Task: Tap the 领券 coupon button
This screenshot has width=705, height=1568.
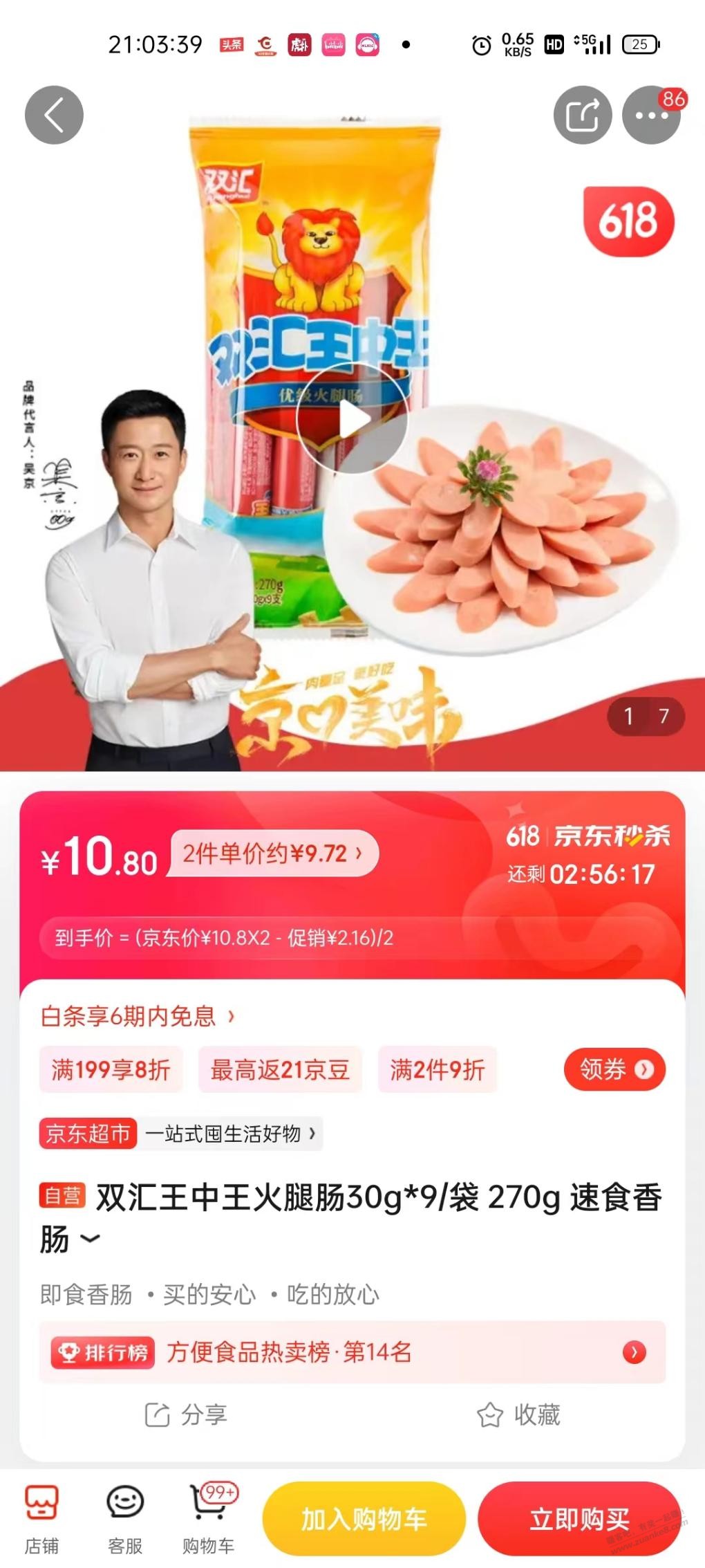Action: pos(615,1069)
